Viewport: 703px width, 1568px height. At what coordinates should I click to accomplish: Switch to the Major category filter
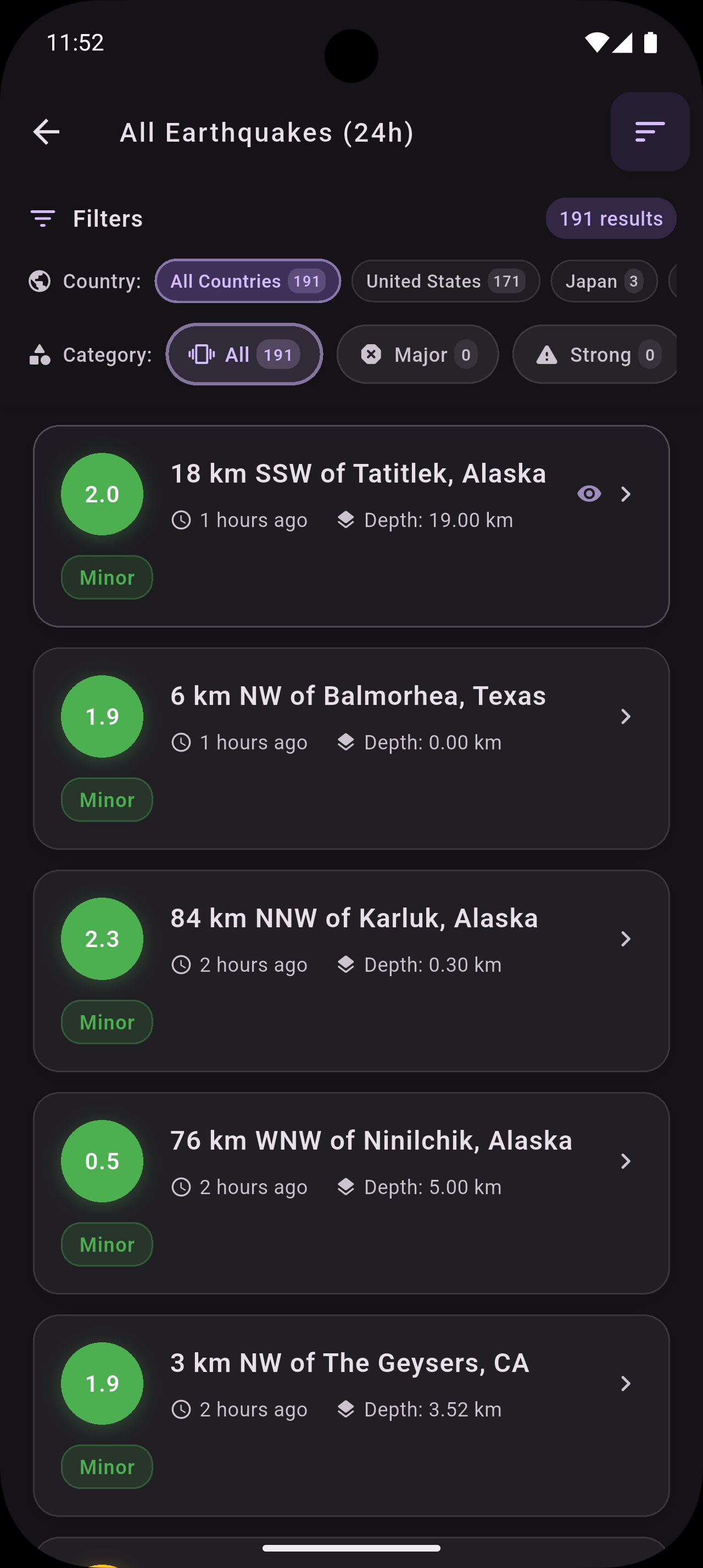[417, 355]
